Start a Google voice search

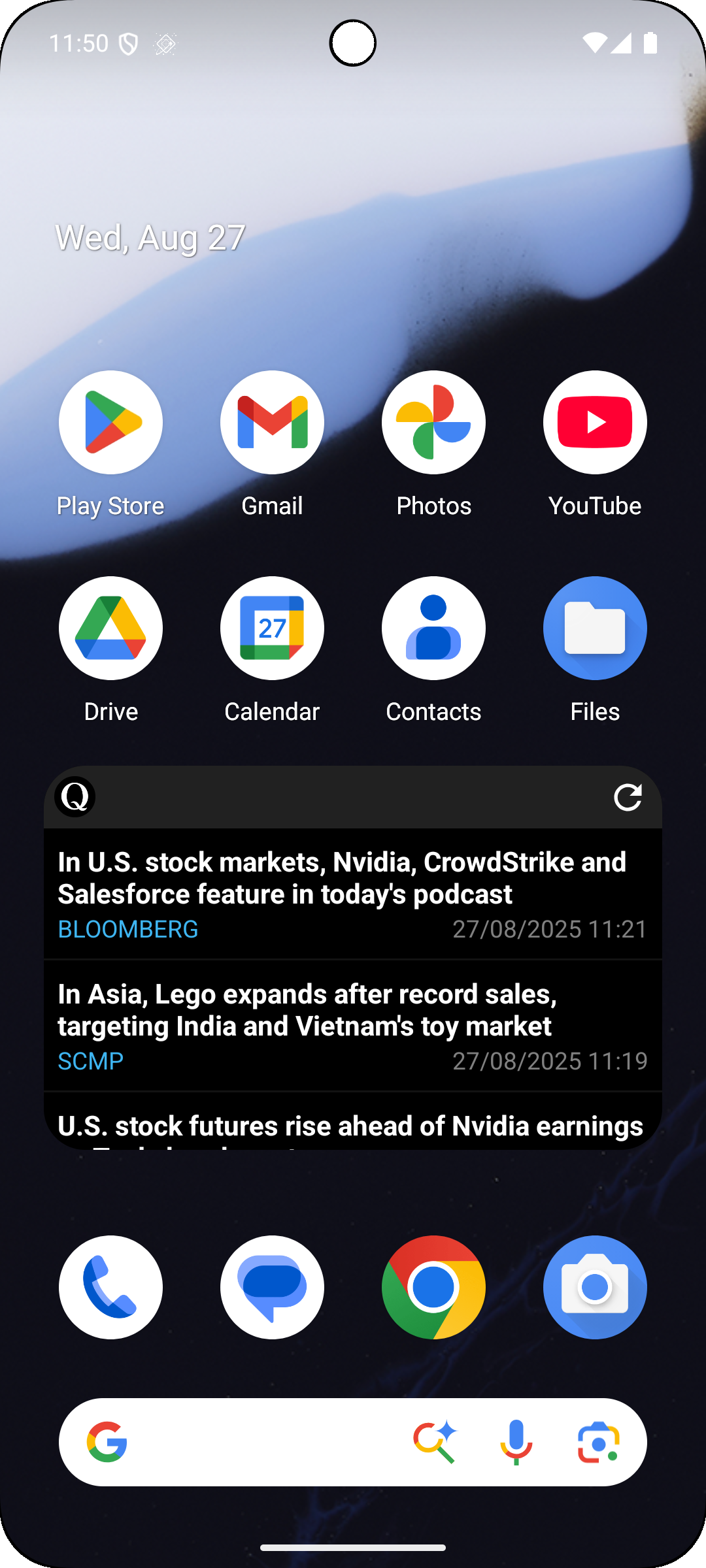pyautogui.click(x=516, y=1442)
